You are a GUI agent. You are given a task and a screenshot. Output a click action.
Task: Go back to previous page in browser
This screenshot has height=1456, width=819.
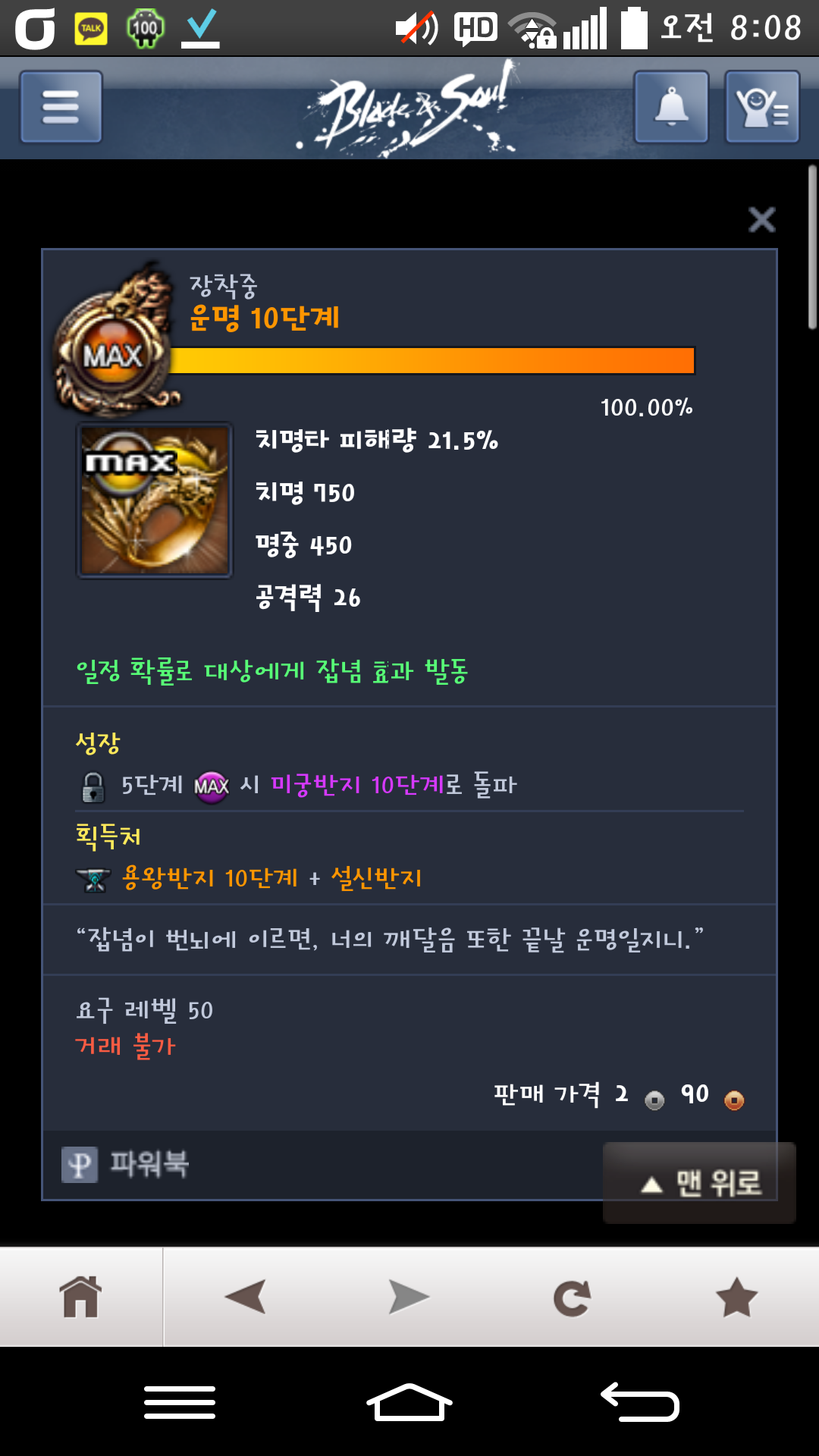(x=245, y=1297)
